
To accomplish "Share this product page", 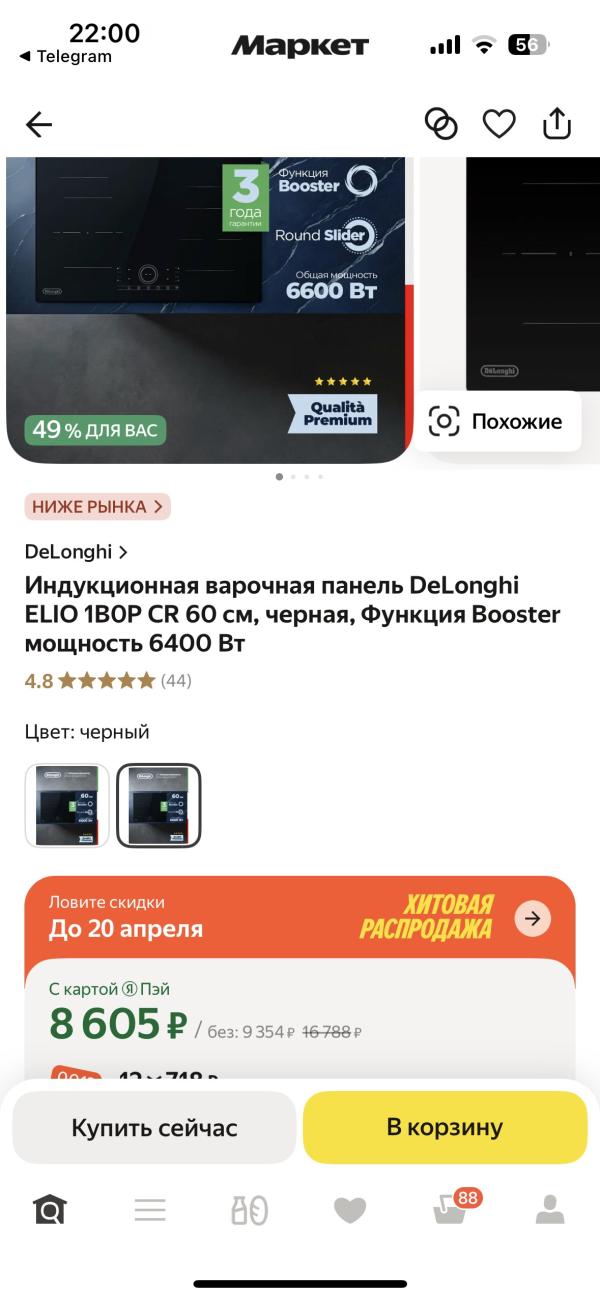I will pyautogui.click(x=556, y=124).
